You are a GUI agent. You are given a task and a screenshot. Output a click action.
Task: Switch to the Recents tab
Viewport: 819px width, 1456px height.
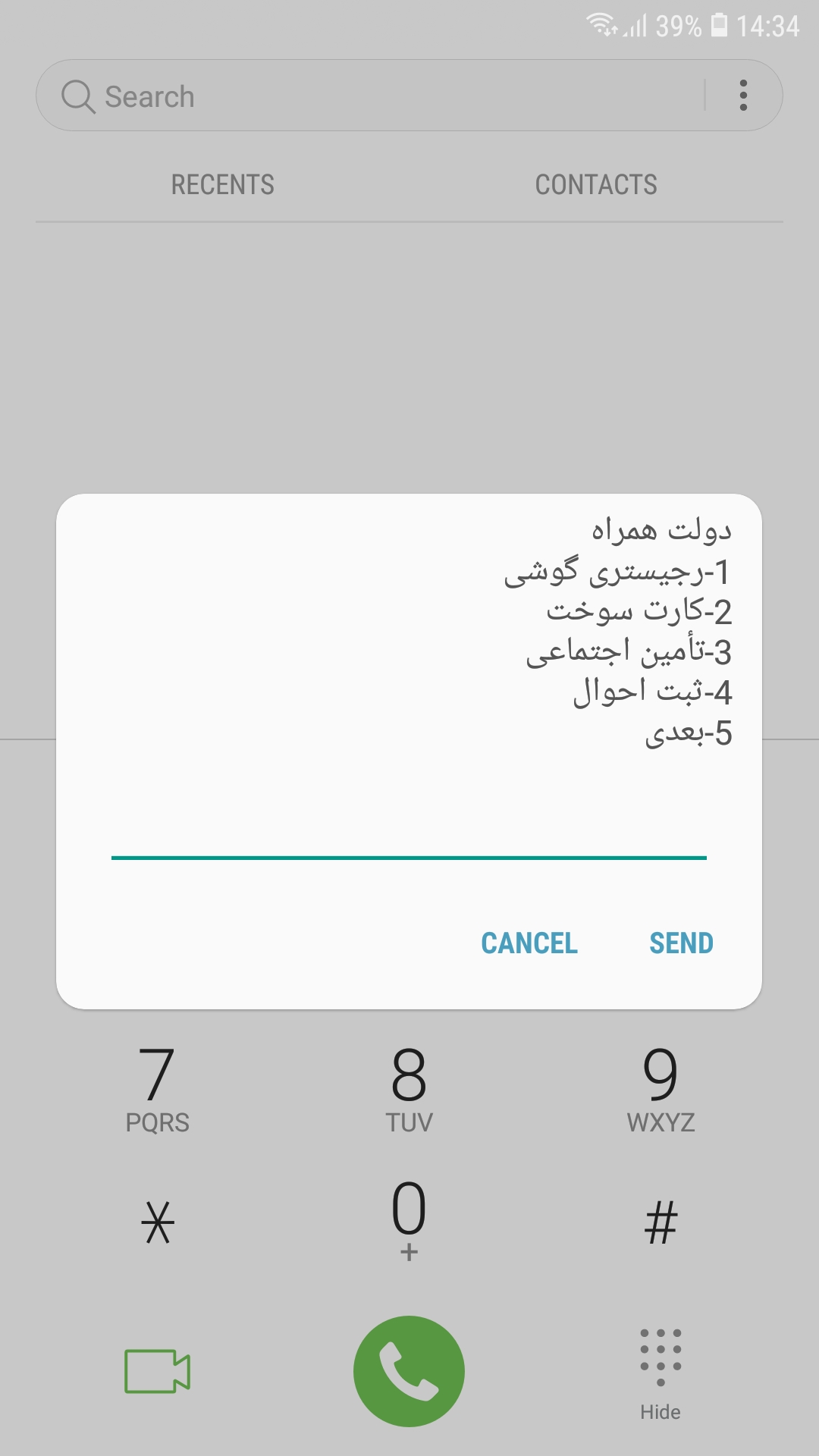(x=222, y=184)
